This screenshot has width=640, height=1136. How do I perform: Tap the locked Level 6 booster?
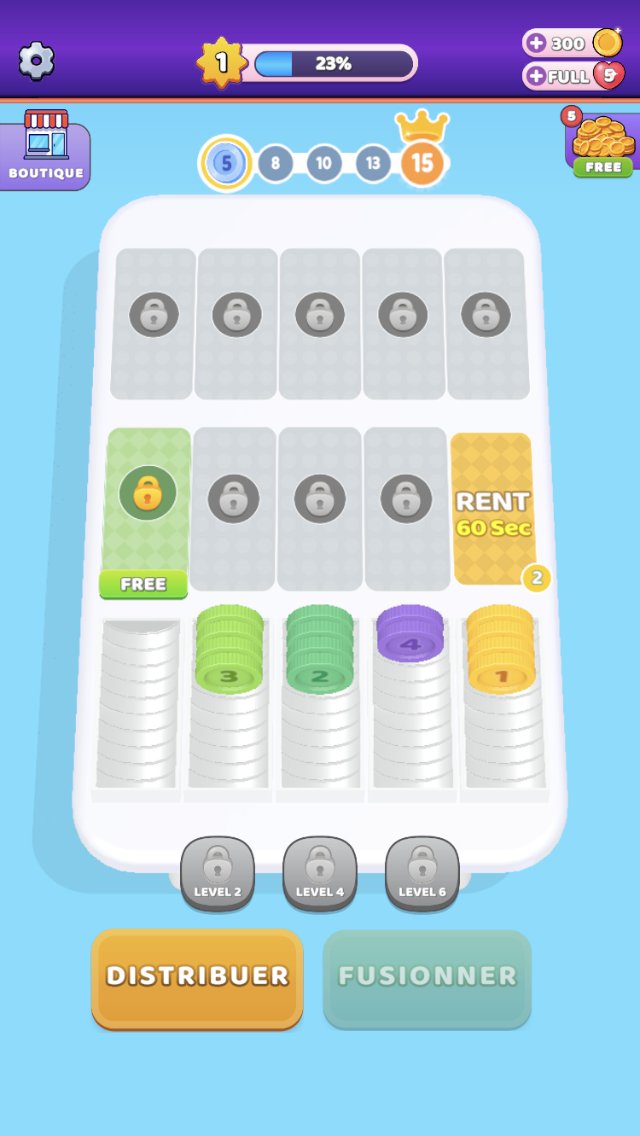point(422,873)
